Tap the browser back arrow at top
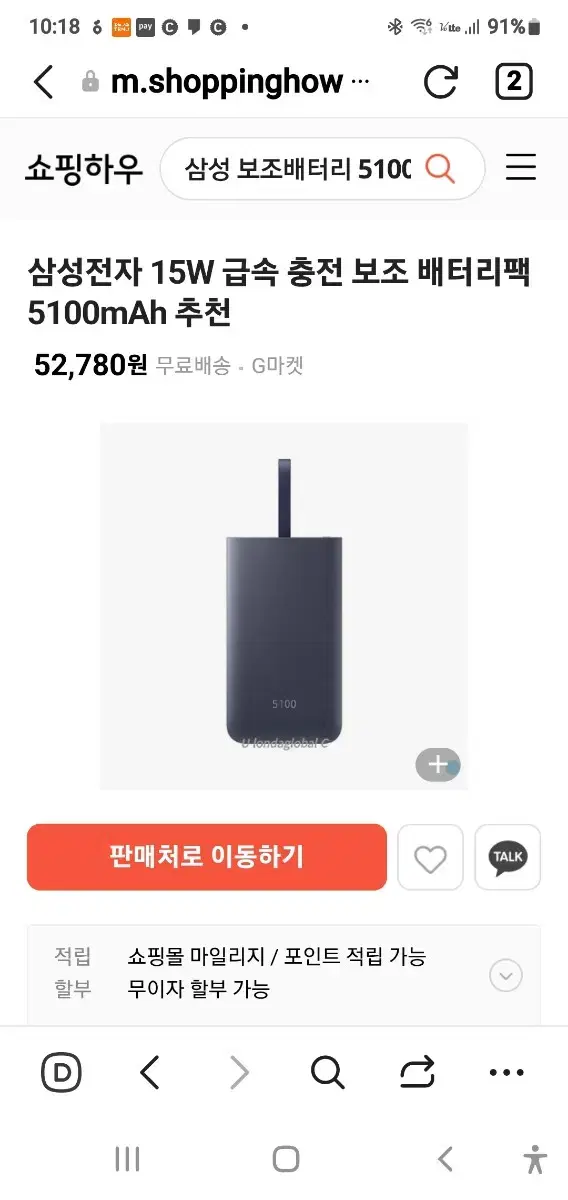The image size is (568, 1200). click(x=43, y=82)
